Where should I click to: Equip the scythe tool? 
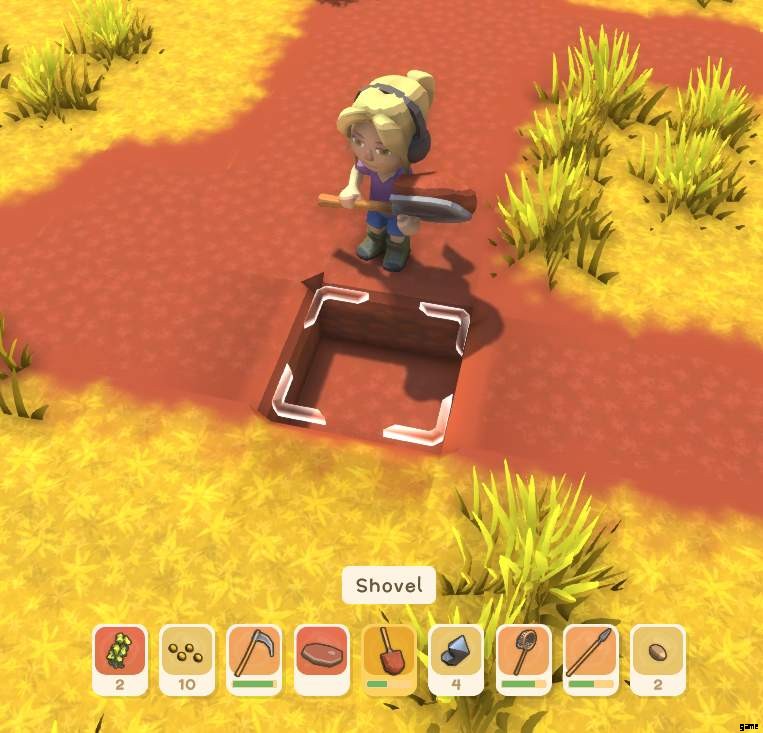click(x=254, y=654)
